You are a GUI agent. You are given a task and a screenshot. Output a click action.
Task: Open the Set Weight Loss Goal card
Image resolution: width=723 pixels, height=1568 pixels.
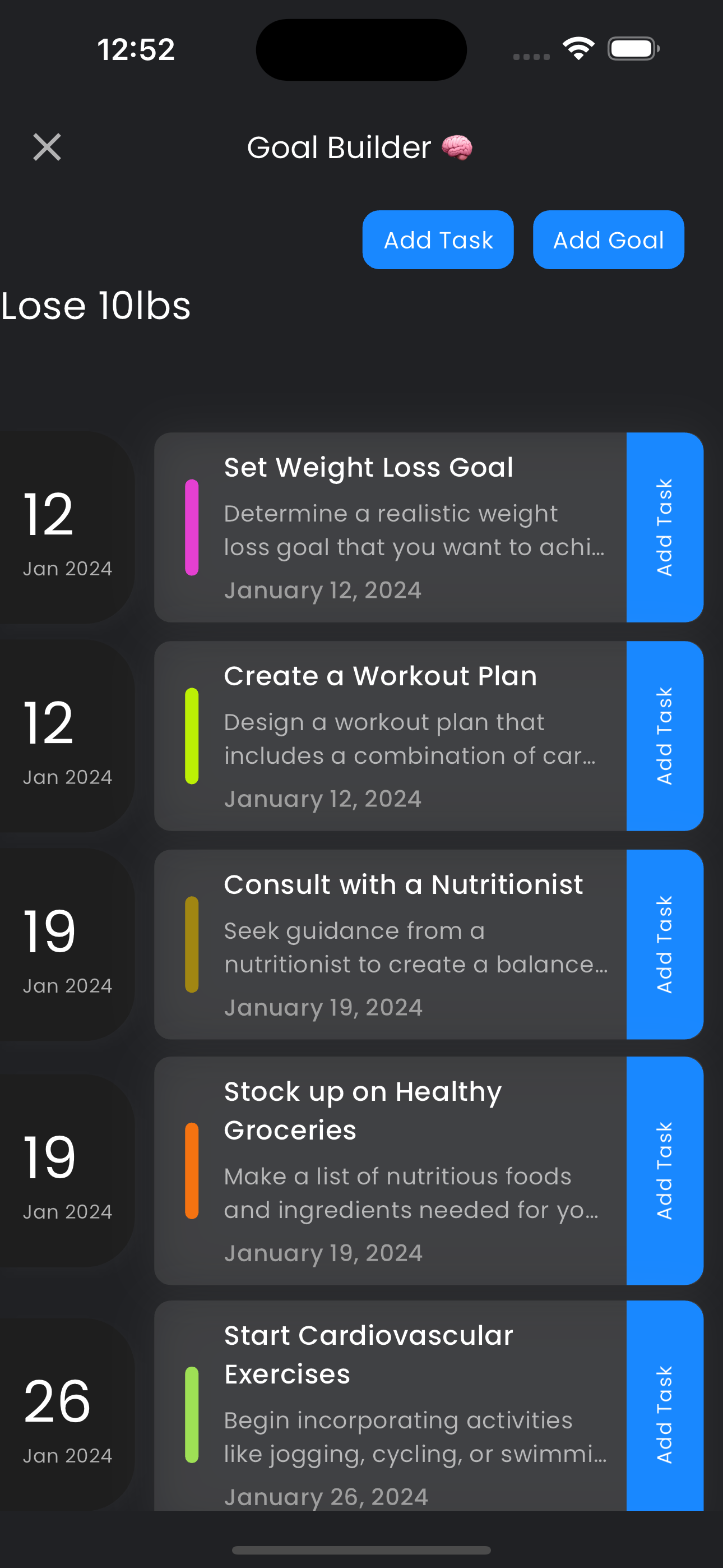pyautogui.click(x=390, y=527)
